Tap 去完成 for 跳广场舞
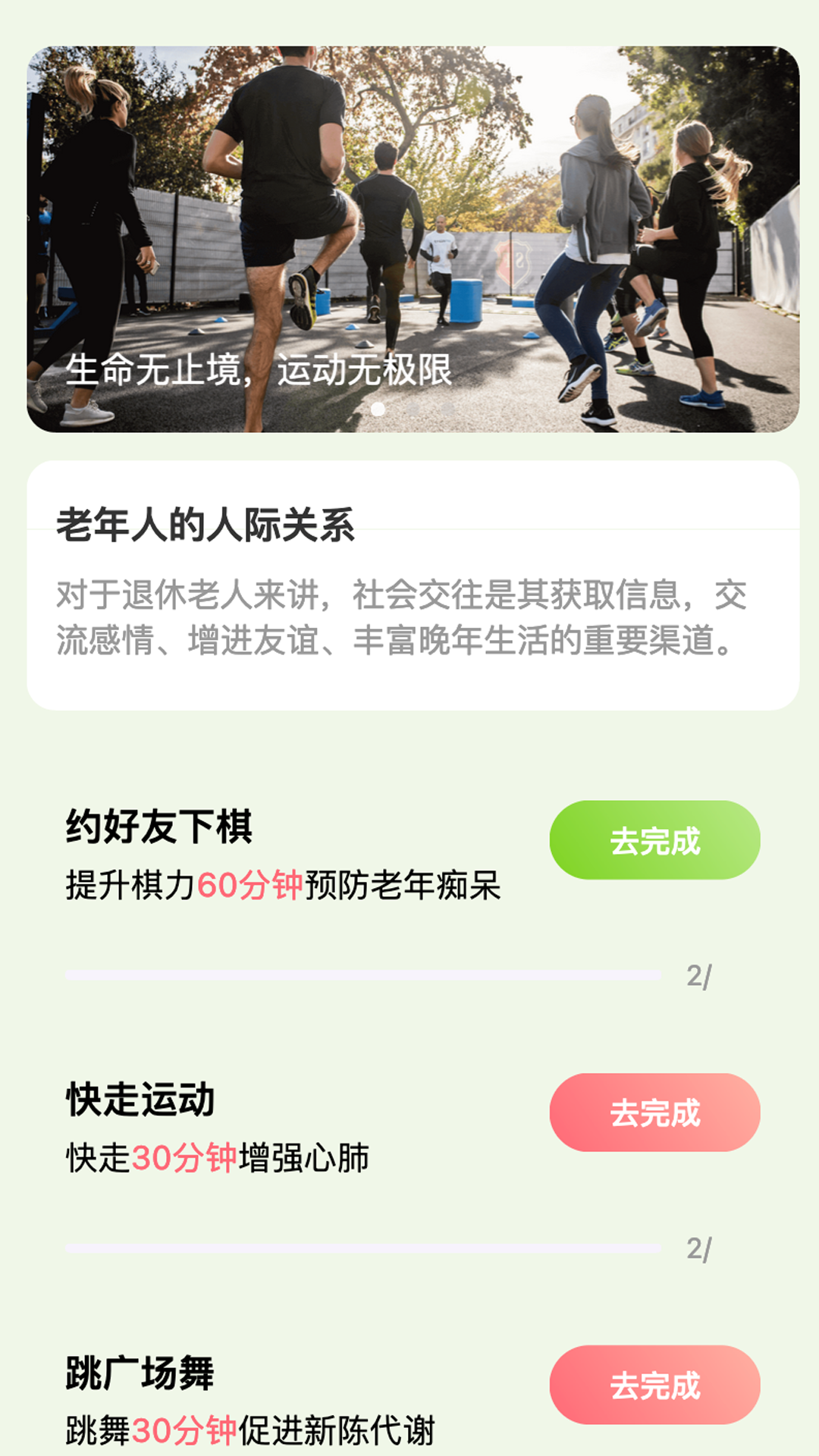 coord(654,1385)
